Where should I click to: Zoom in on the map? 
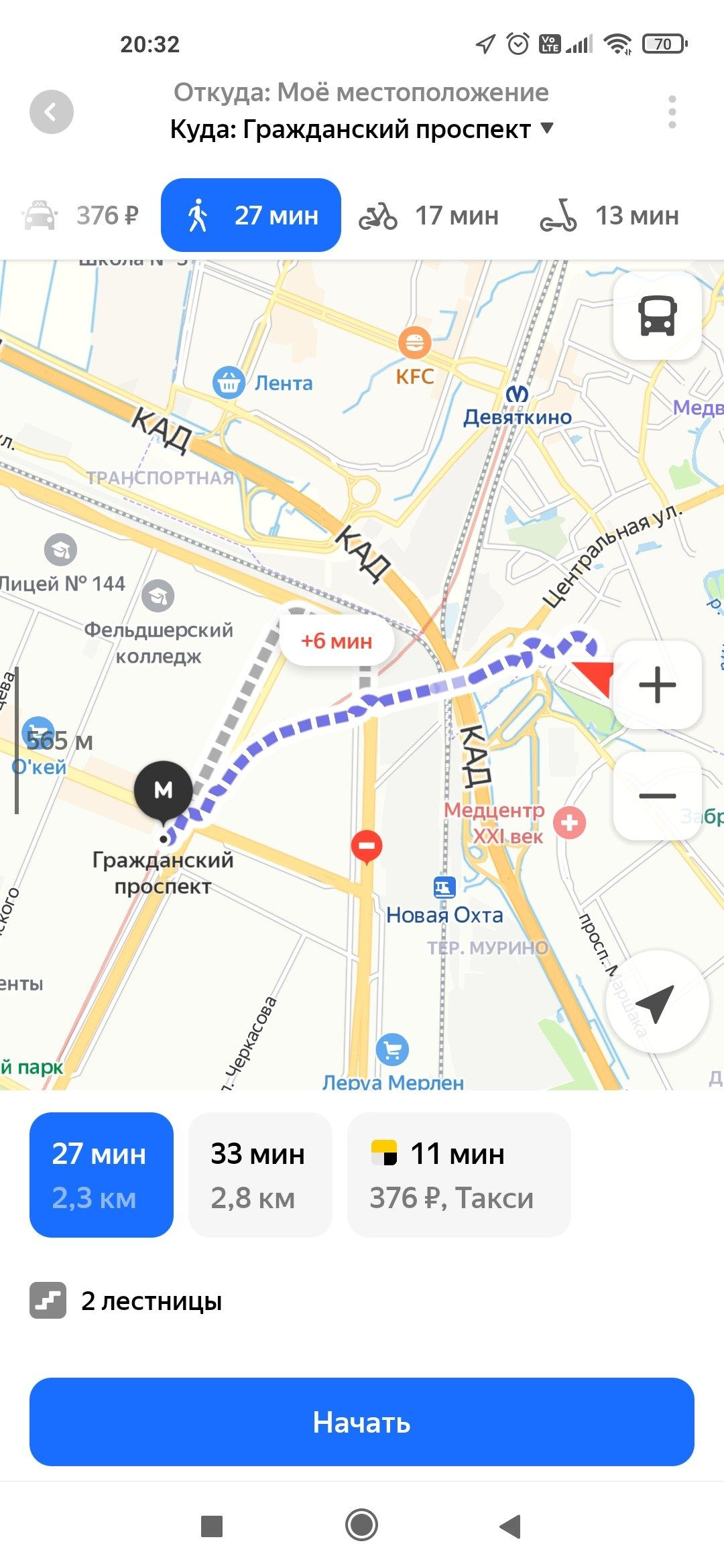[x=657, y=685]
